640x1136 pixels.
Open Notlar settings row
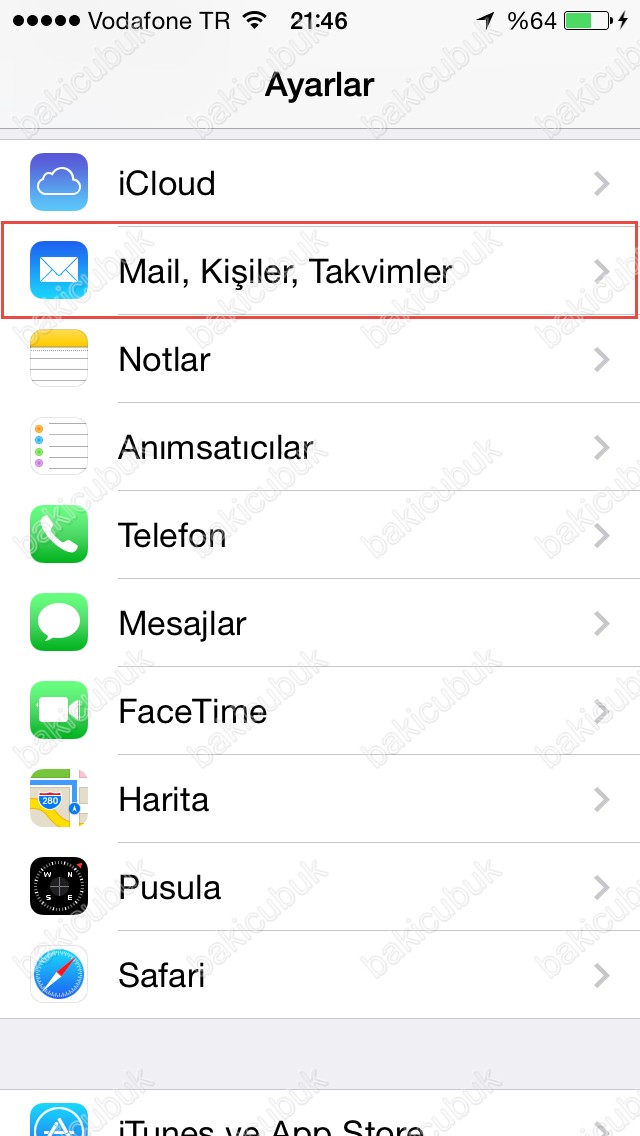pos(320,359)
